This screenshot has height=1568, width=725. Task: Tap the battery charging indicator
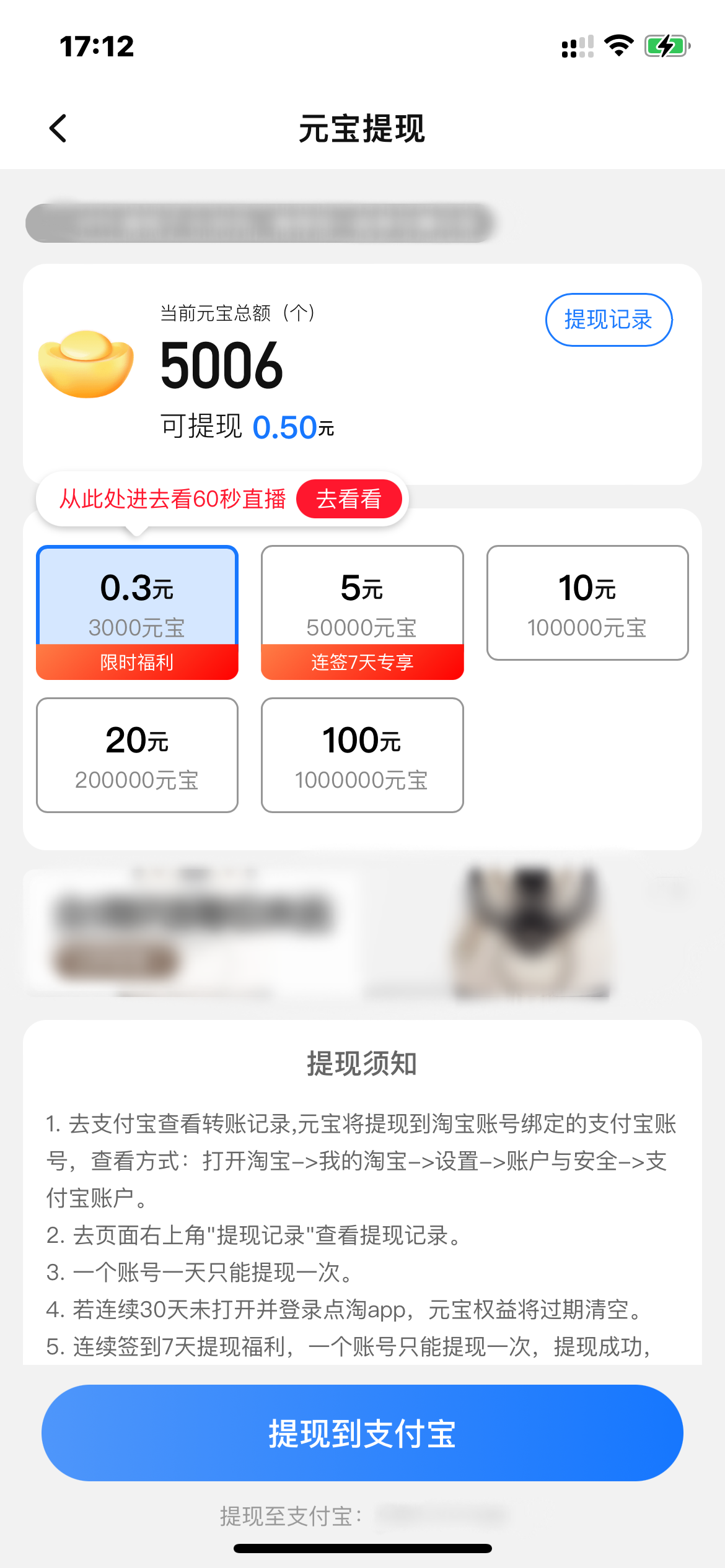(666, 45)
